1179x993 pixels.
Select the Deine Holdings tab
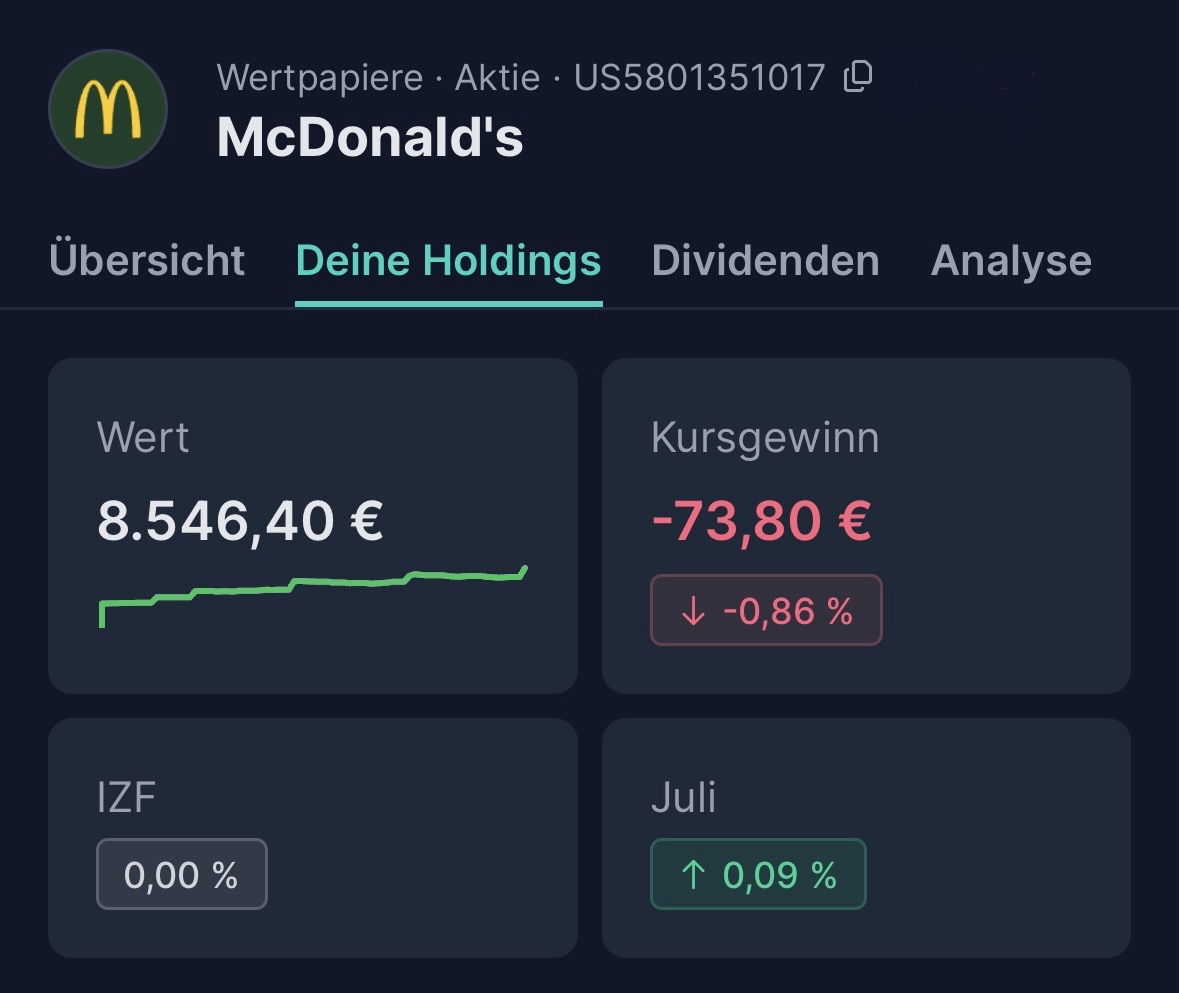449,261
